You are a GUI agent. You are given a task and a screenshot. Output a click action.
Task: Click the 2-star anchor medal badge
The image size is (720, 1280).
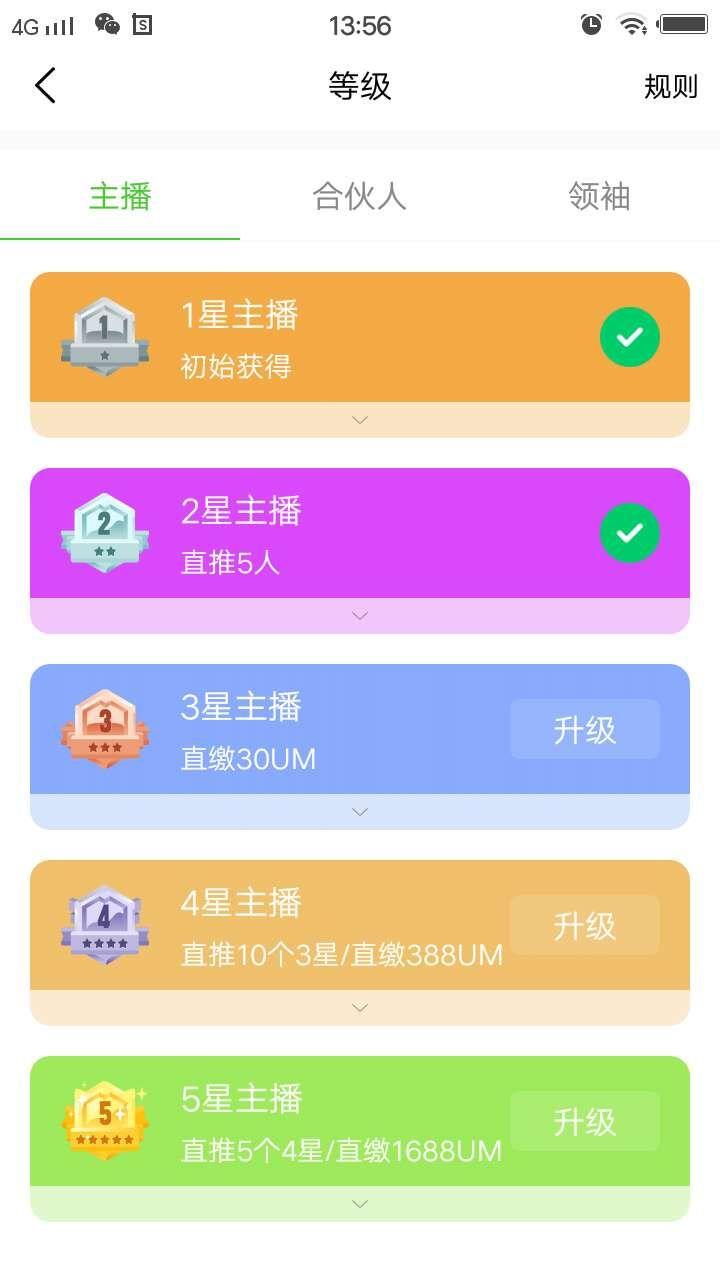pos(105,533)
